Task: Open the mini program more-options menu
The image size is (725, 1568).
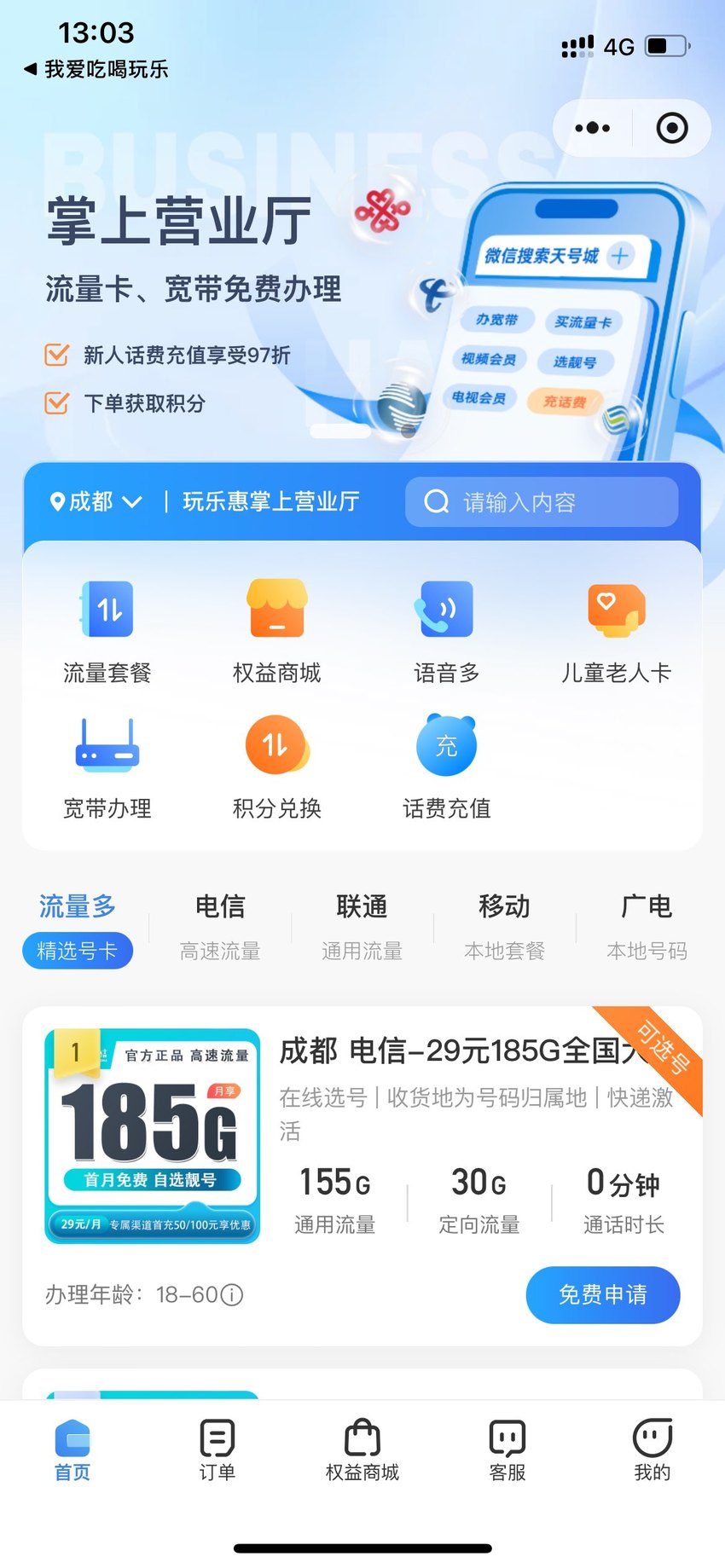Action: (592, 128)
